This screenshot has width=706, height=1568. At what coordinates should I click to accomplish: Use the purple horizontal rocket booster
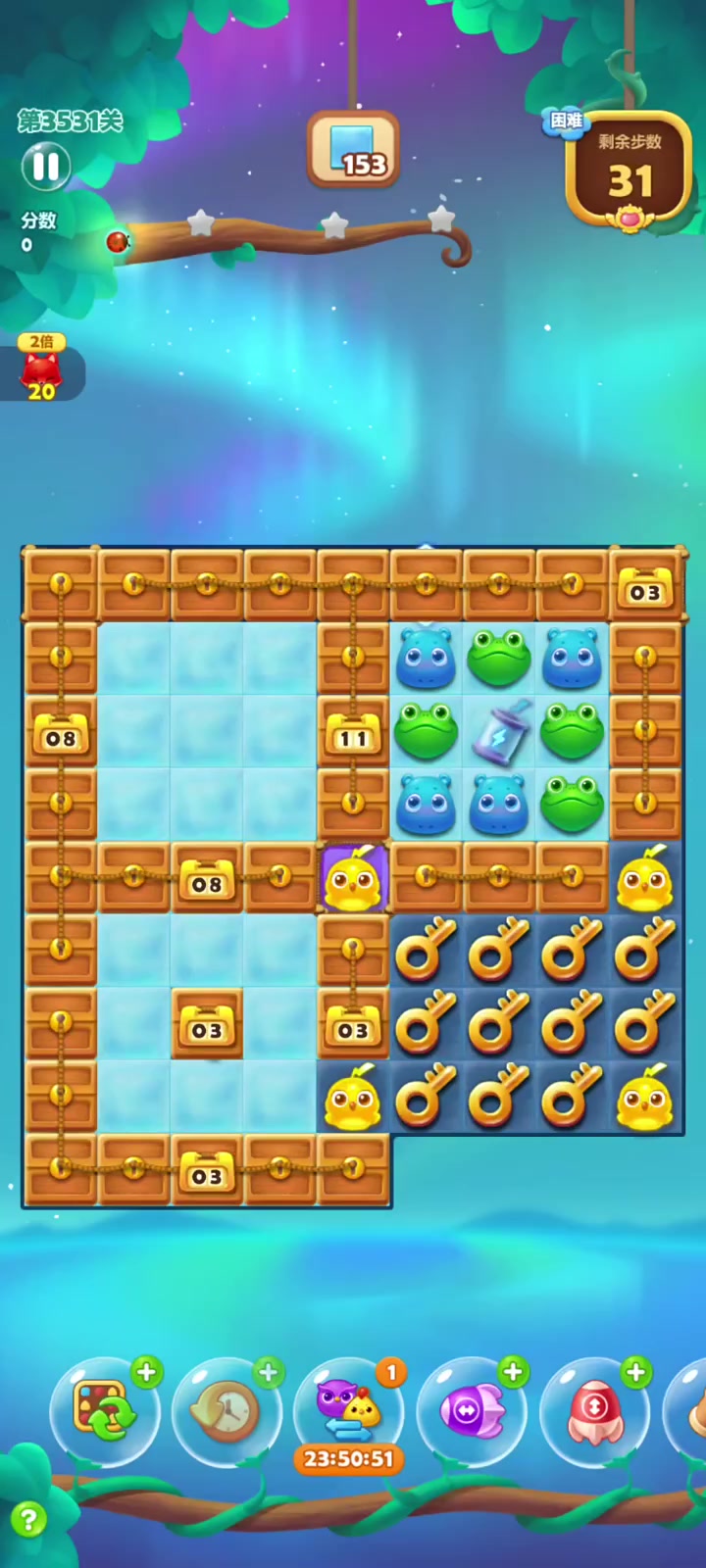click(472, 1411)
